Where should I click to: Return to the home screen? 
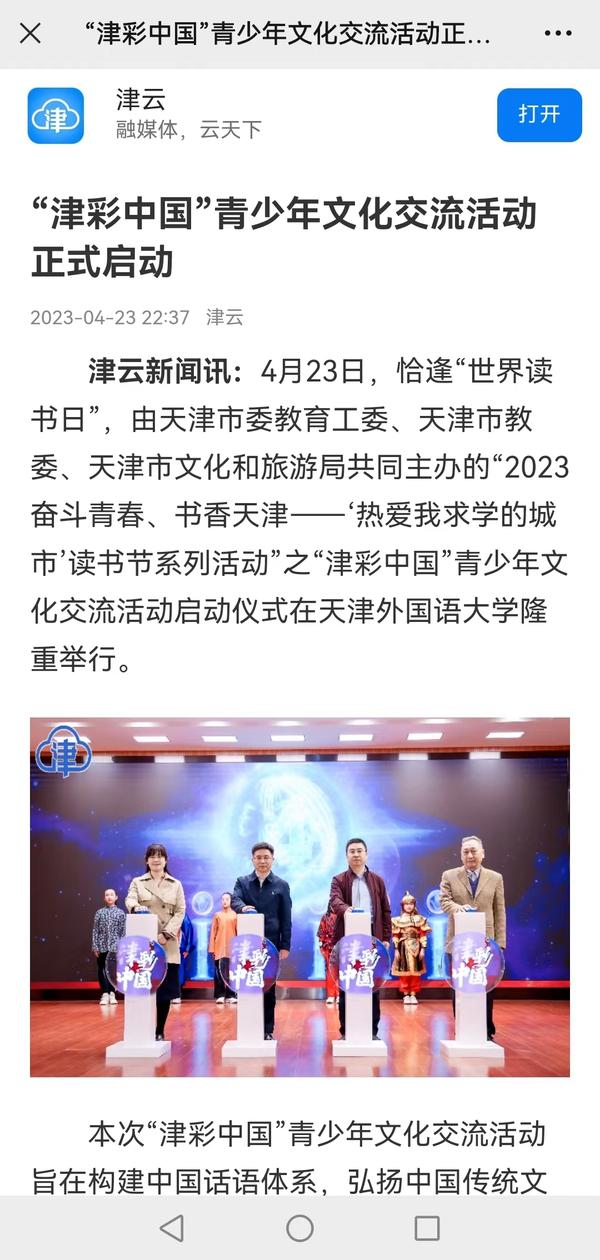tap(300, 1228)
